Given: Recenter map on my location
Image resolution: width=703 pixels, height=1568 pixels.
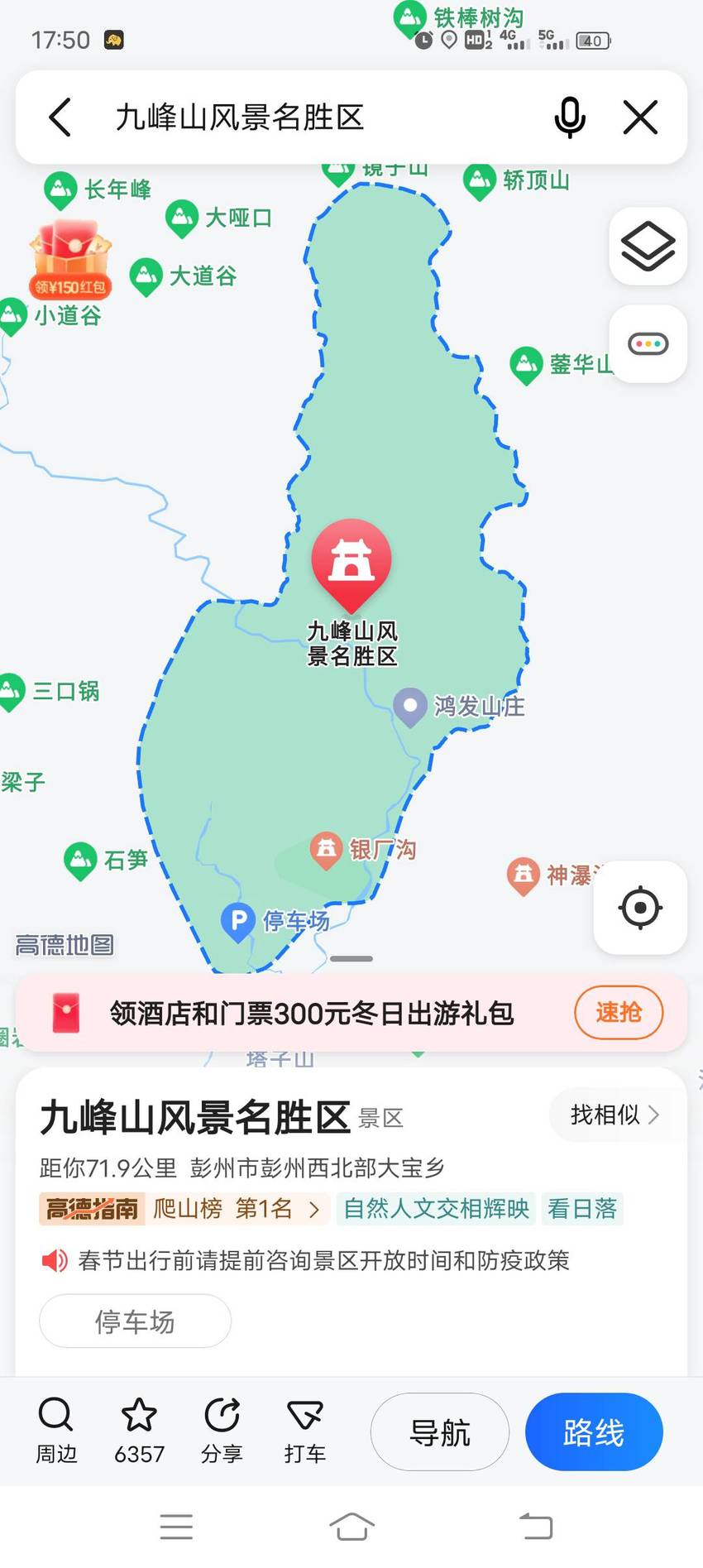Looking at the screenshot, I should 640,908.
